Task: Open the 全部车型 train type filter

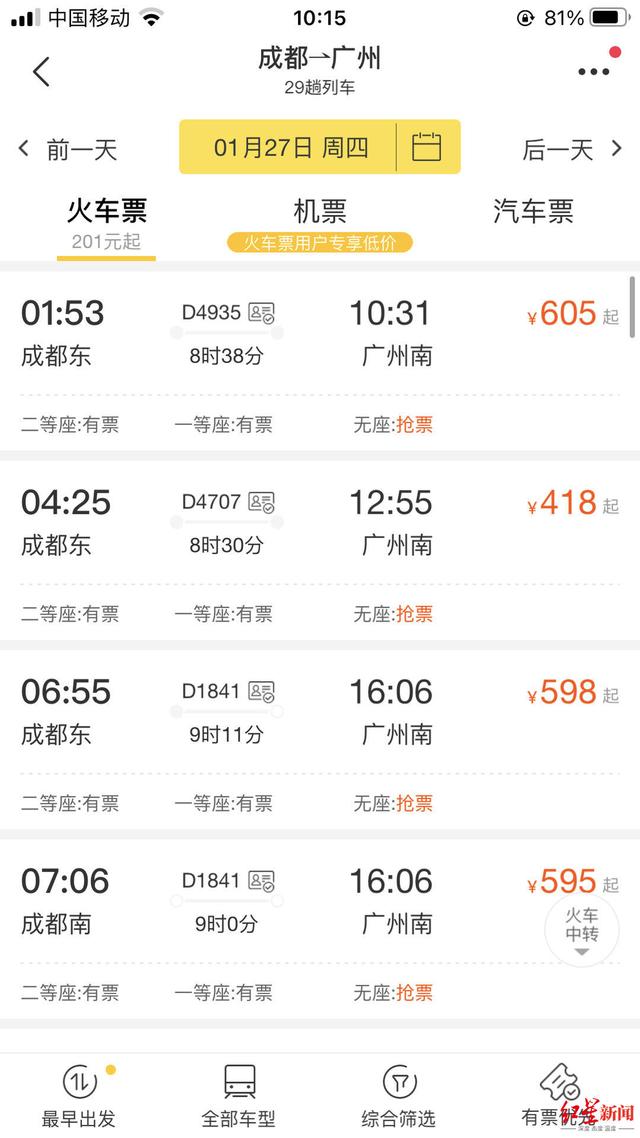Action: pos(239,1096)
